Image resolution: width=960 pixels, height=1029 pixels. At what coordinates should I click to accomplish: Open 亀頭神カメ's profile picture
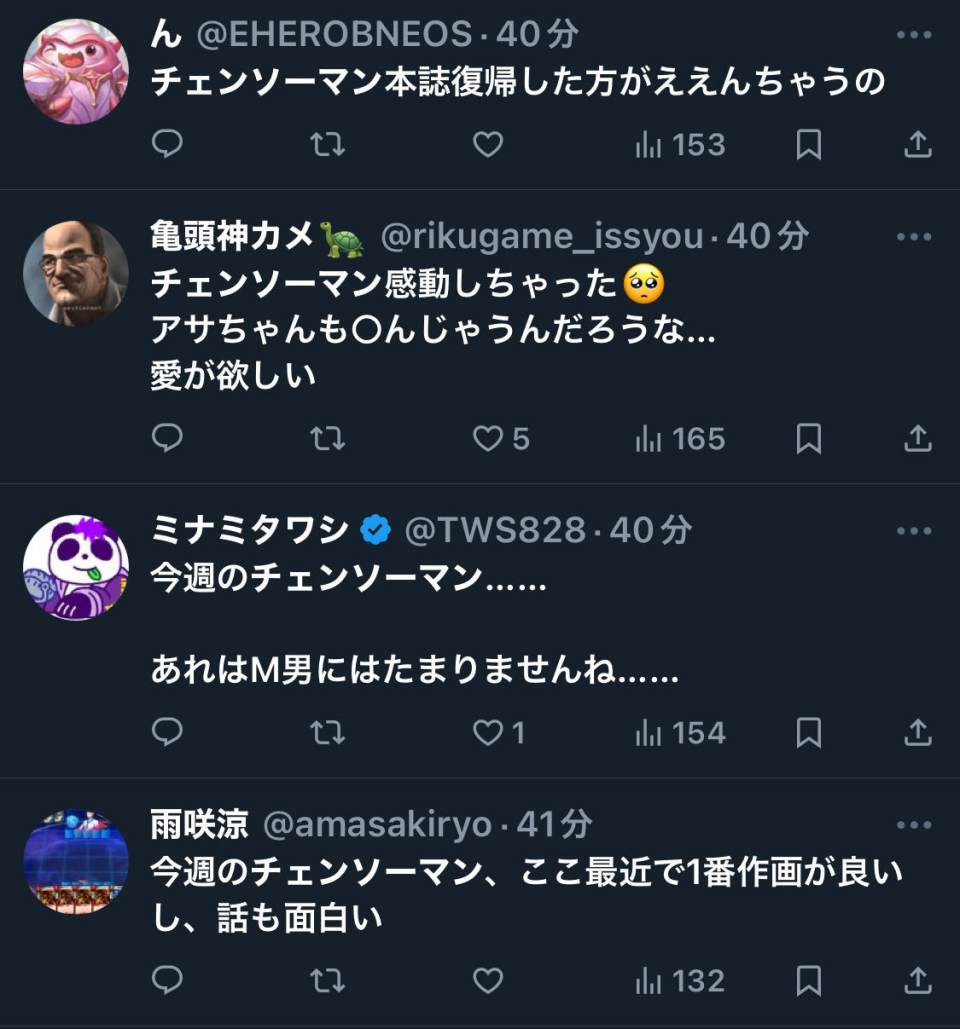click(76, 272)
